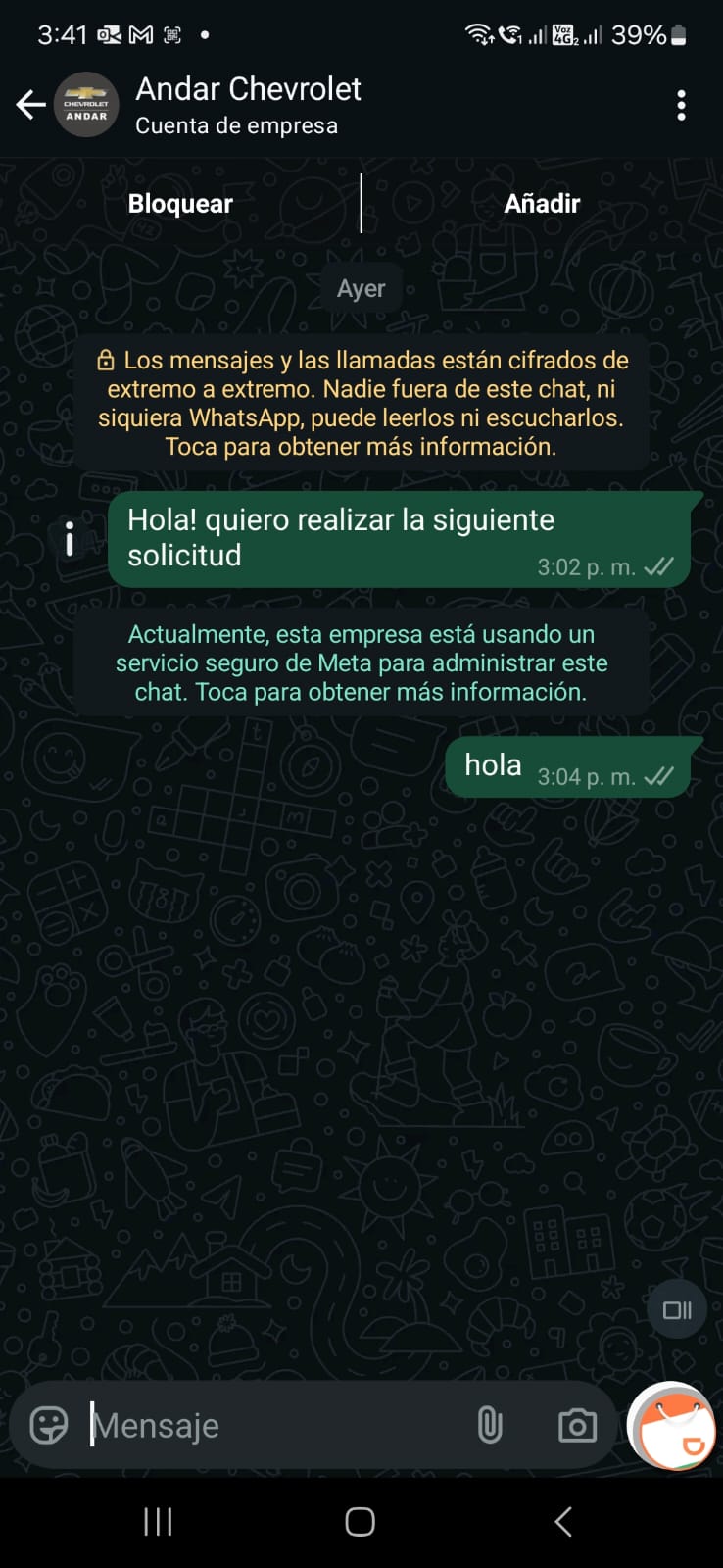Tap Añadir to add the contact
The width and height of the screenshot is (723, 1568).
[x=542, y=204]
